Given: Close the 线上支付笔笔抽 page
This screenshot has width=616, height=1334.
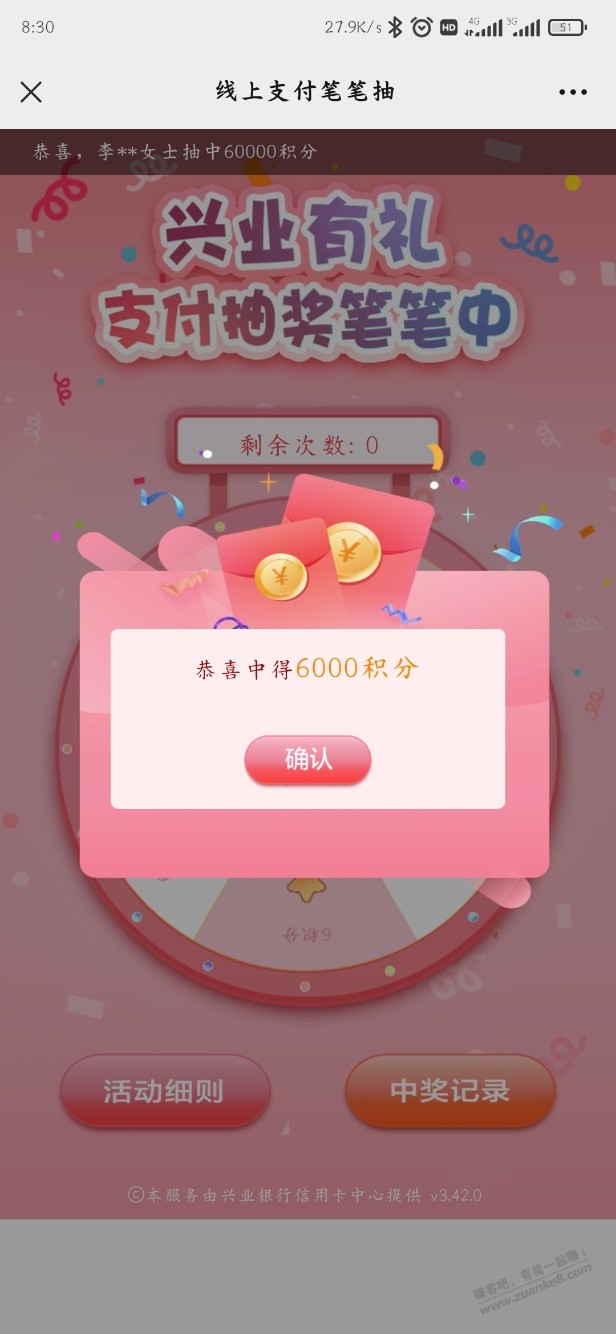Looking at the screenshot, I should tap(31, 92).
